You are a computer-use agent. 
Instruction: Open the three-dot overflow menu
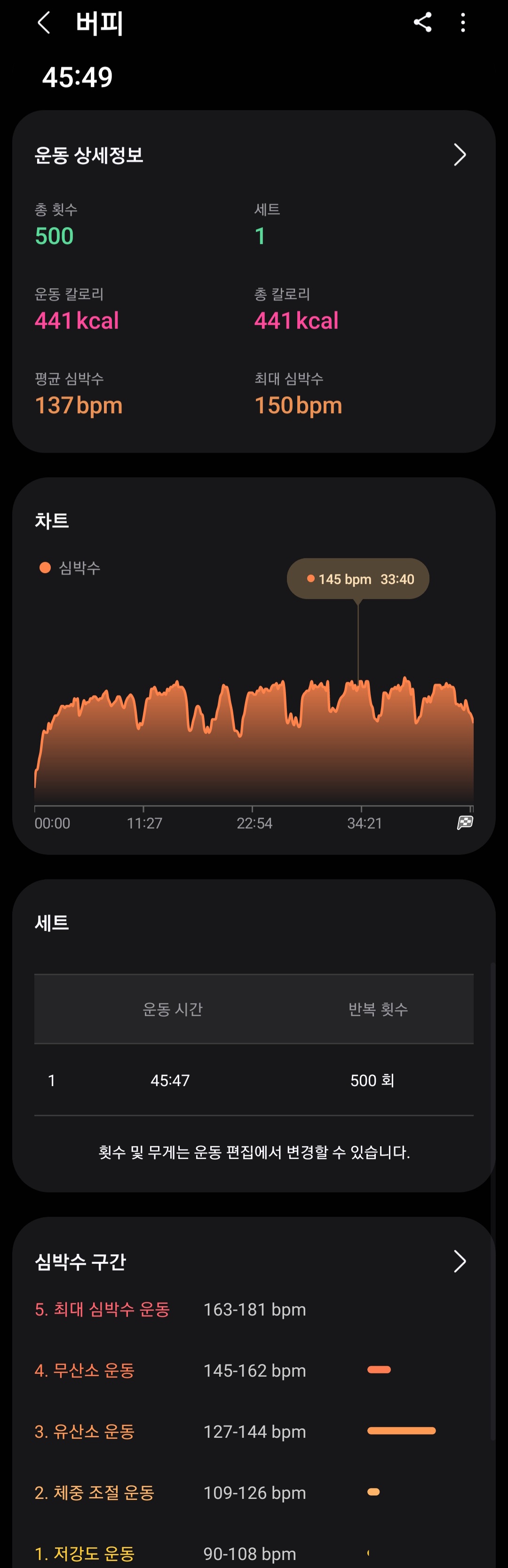(x=463, y=23)
